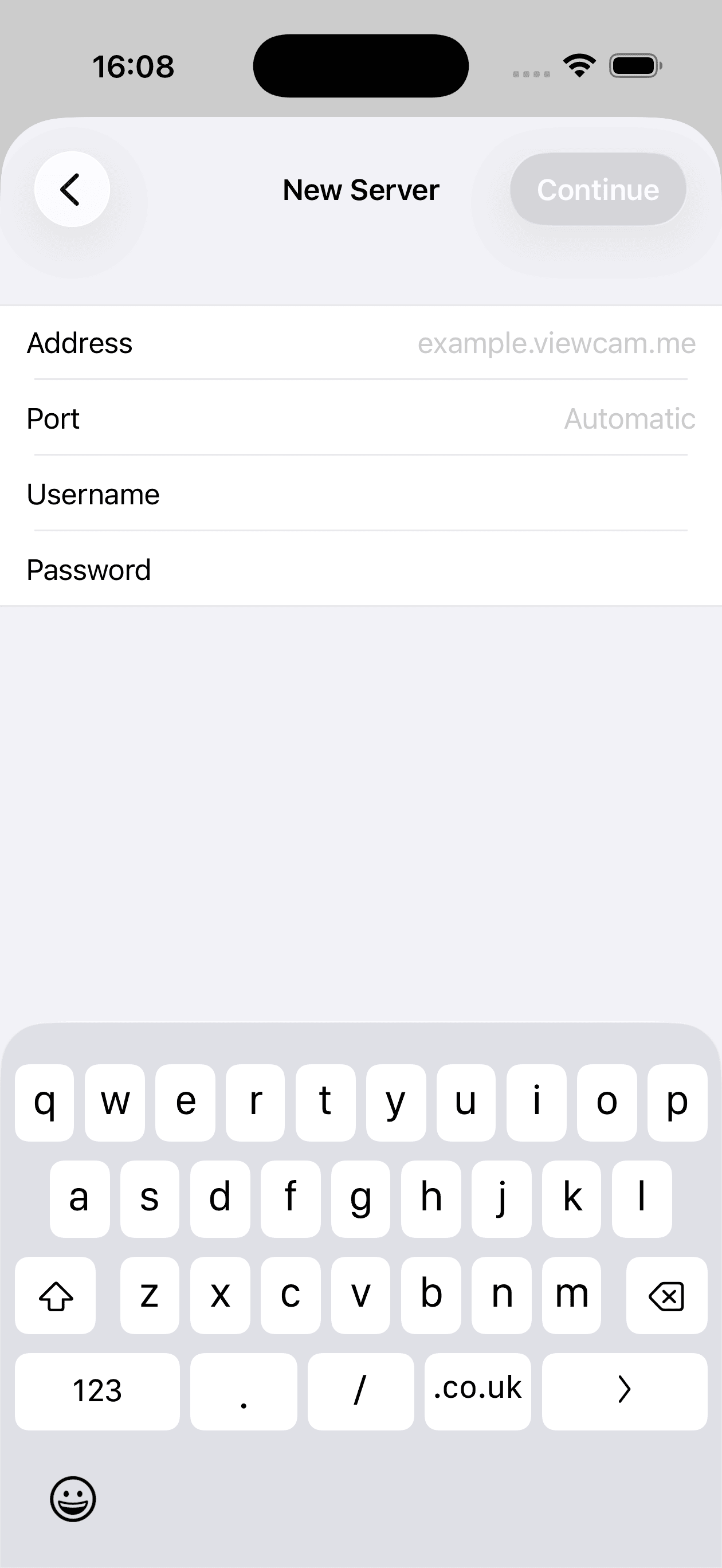This screenshot has width=722, height=1568.
Task: Tap the .co.uk shortcut key
Action: (x=477, y=1390)
